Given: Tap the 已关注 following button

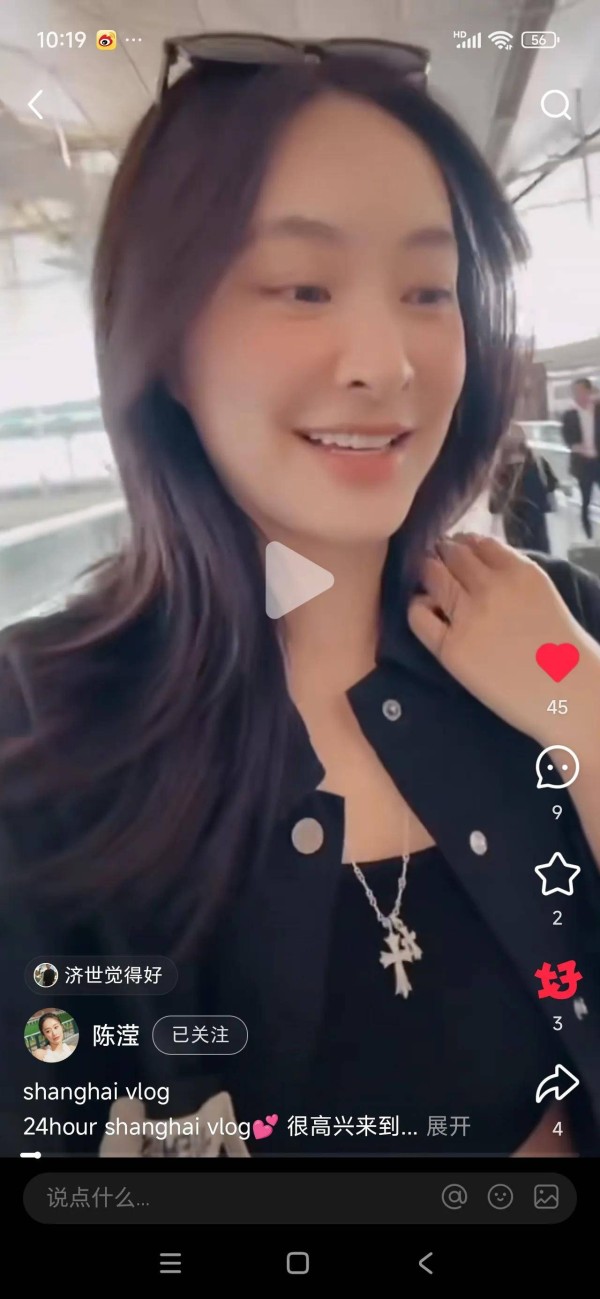Looking at the screenshot, I should pos(200,1035).
